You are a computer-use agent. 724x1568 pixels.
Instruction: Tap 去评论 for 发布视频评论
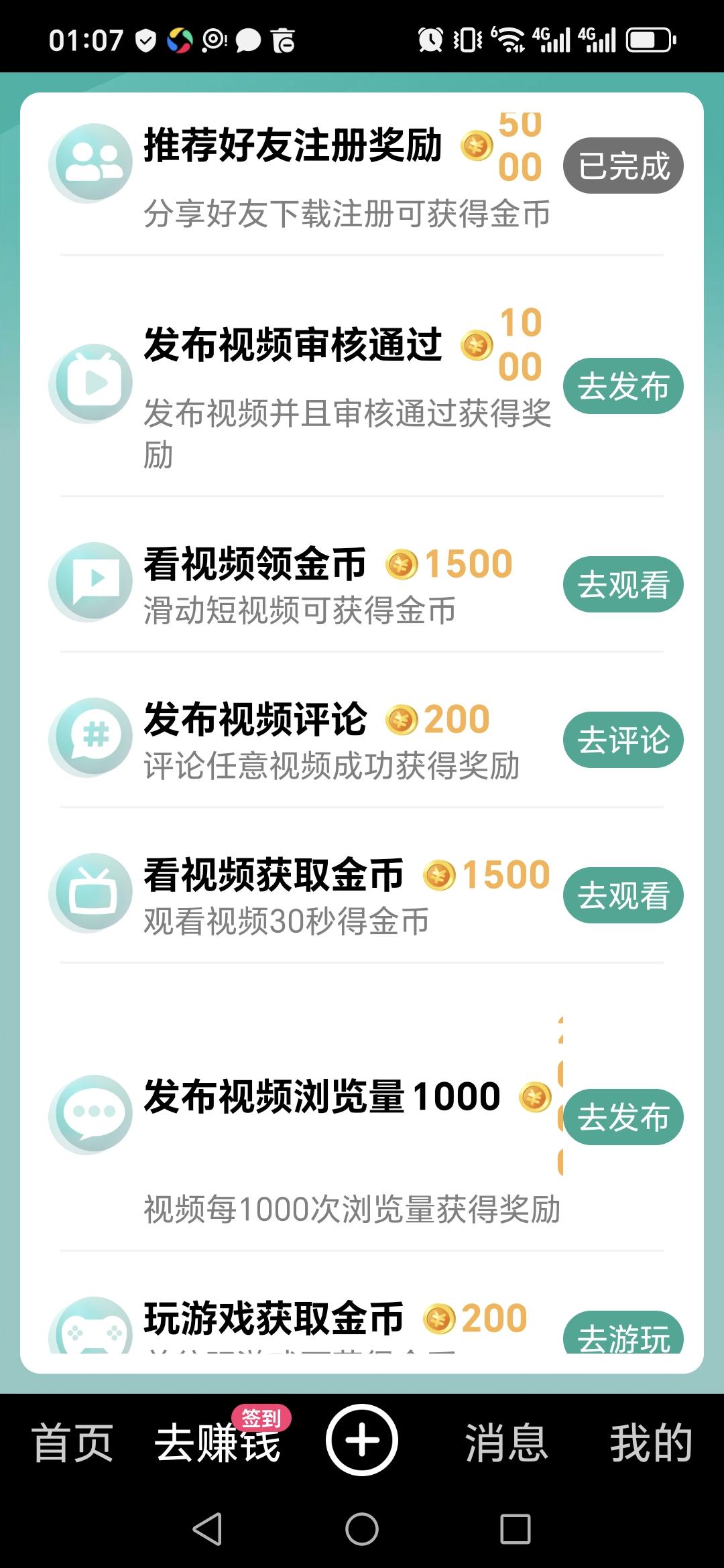tap(623, 740)
